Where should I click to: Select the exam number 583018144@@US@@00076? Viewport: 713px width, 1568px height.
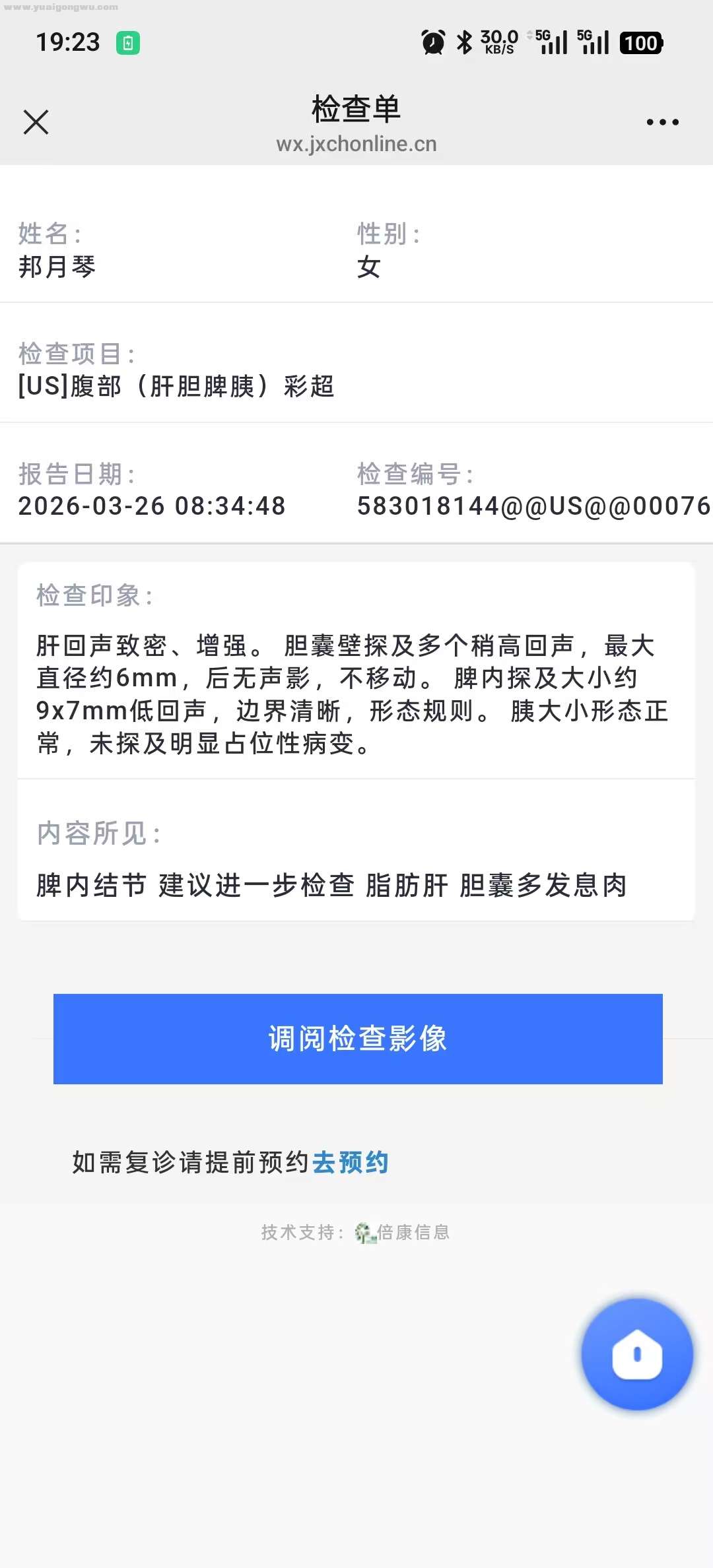pos(528,506)
